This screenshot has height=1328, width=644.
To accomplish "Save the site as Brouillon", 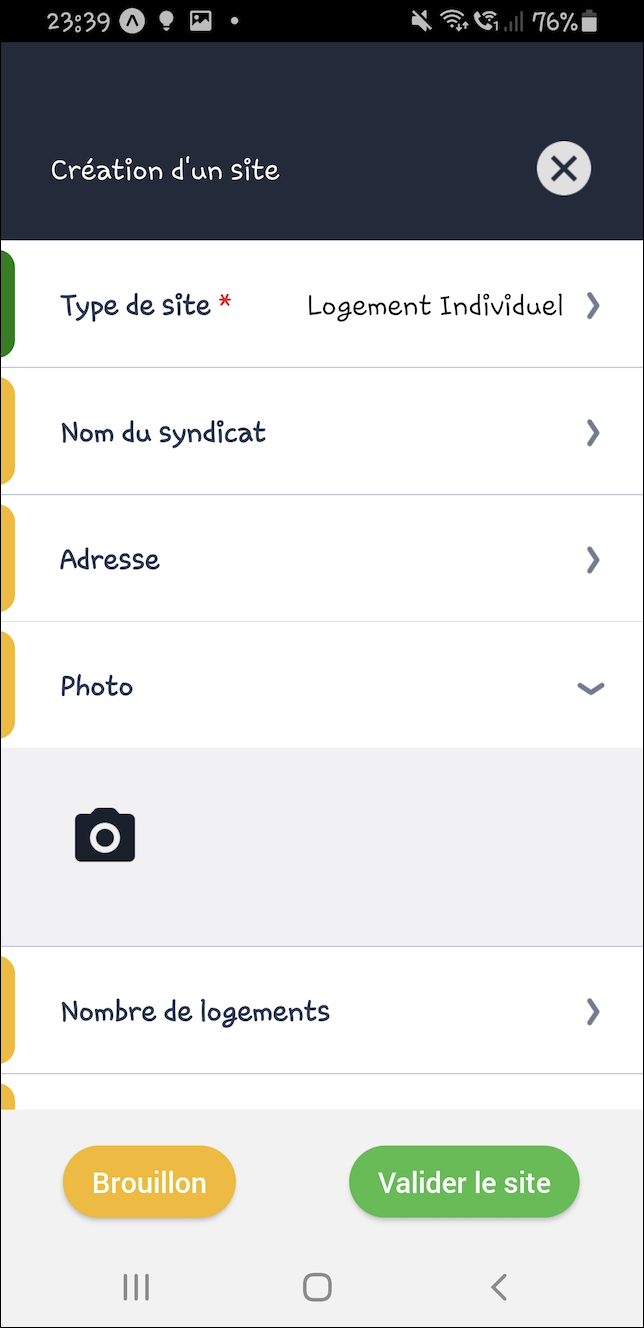I will pyautogui.click(x=149, y=1183).
